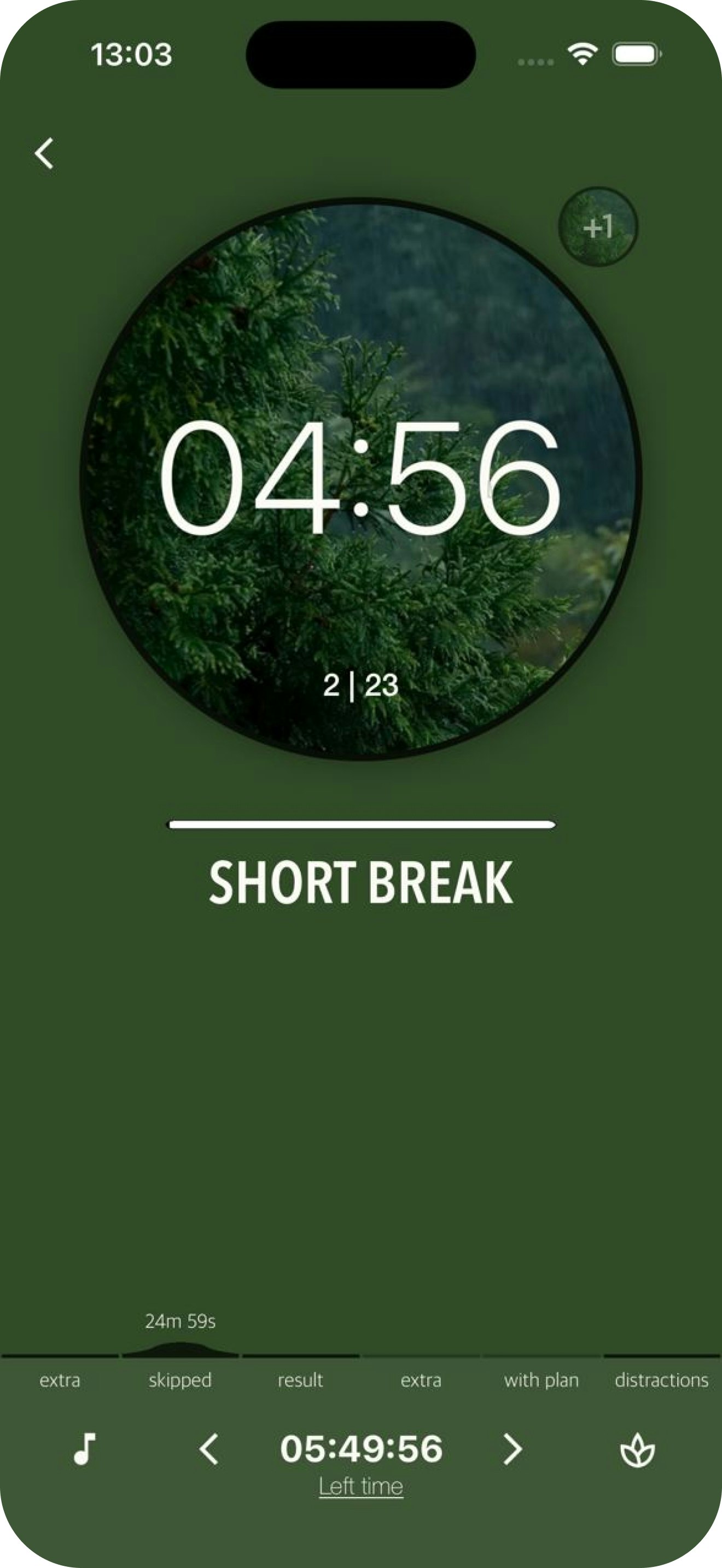Image resolution: width=722 pixels, height=1568 pixels.
Task: Tap the +1 round button
Action: [598, 226]
